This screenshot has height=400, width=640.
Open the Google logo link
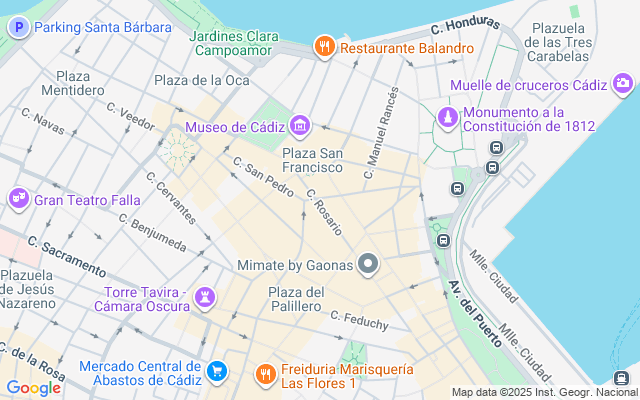coord(33,387)
